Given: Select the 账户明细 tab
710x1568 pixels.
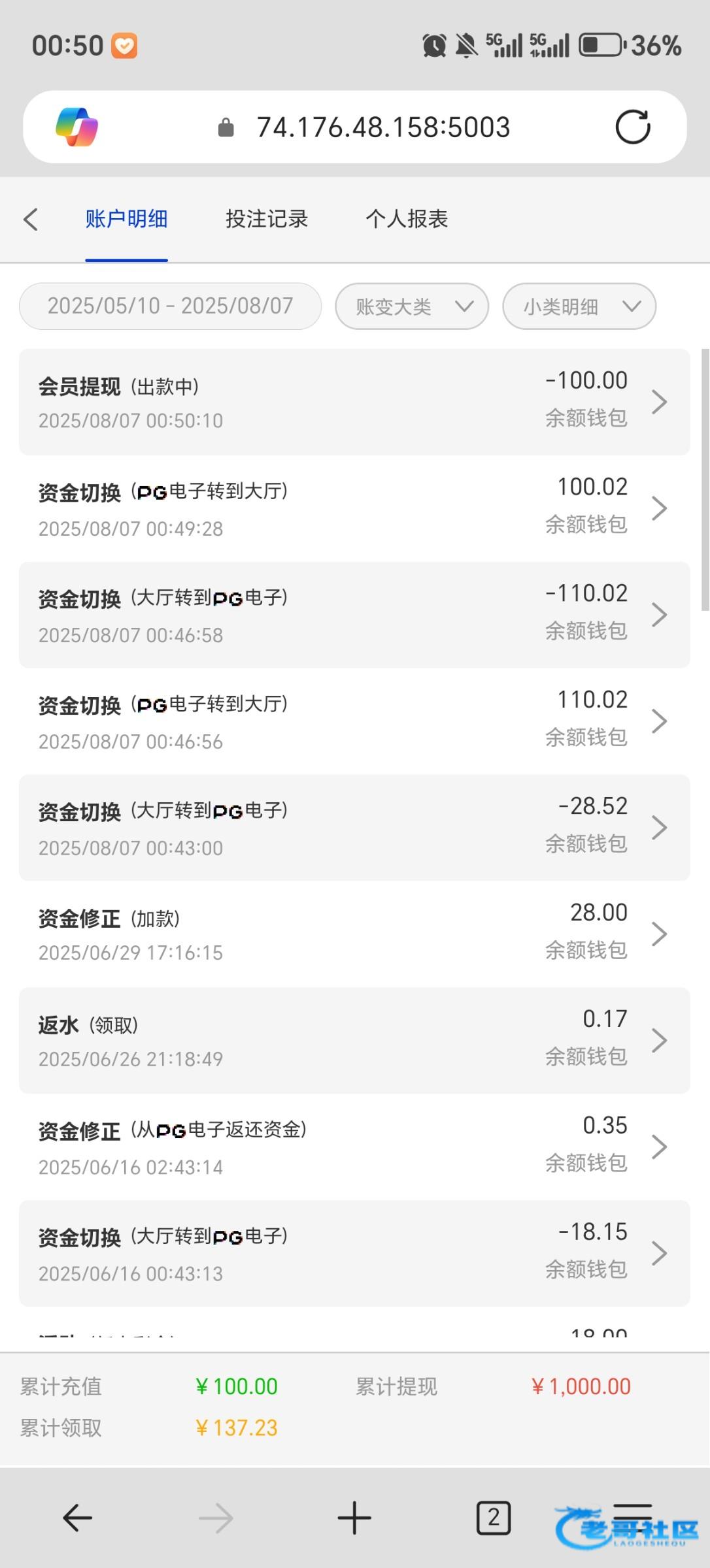Looking at the screenshot, I should [126, 219].
